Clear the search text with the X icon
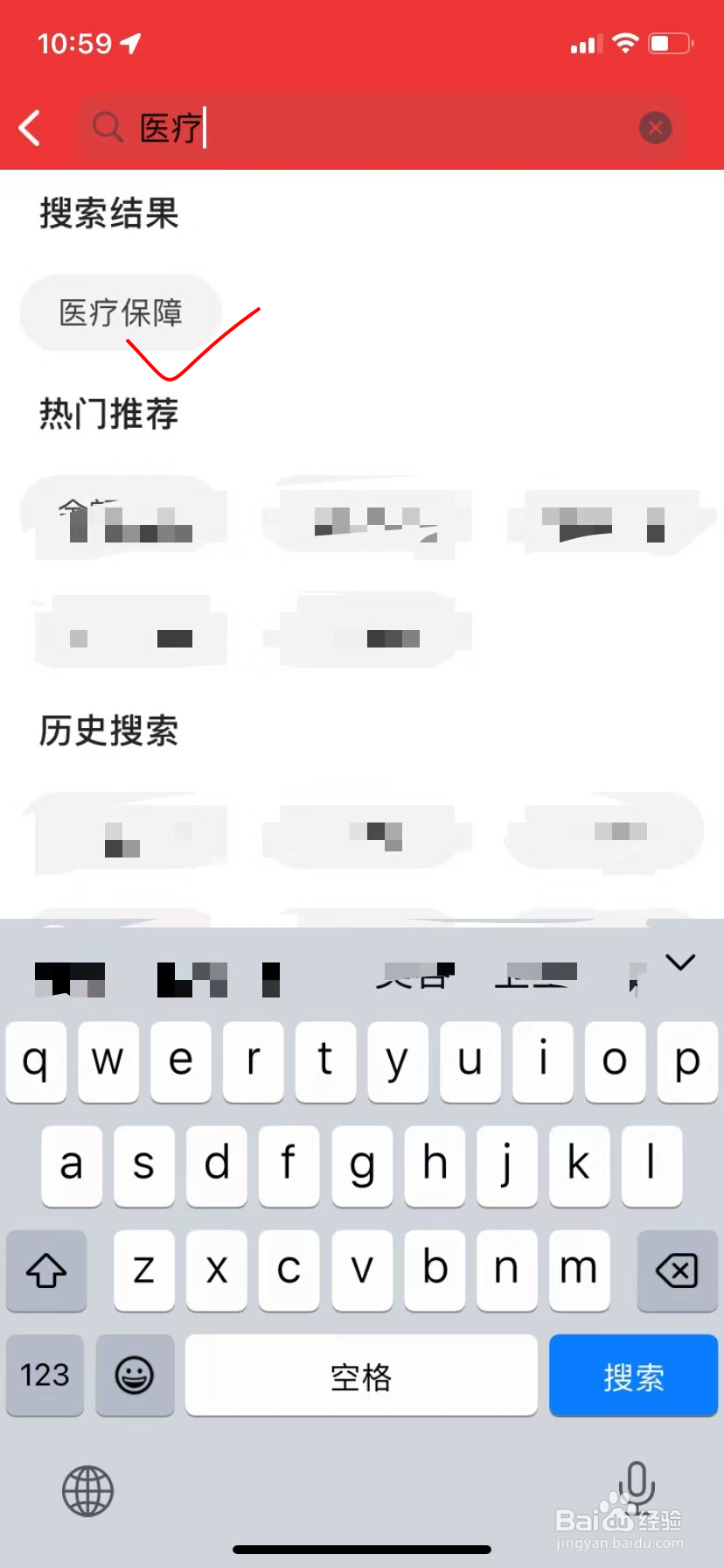 655,127
